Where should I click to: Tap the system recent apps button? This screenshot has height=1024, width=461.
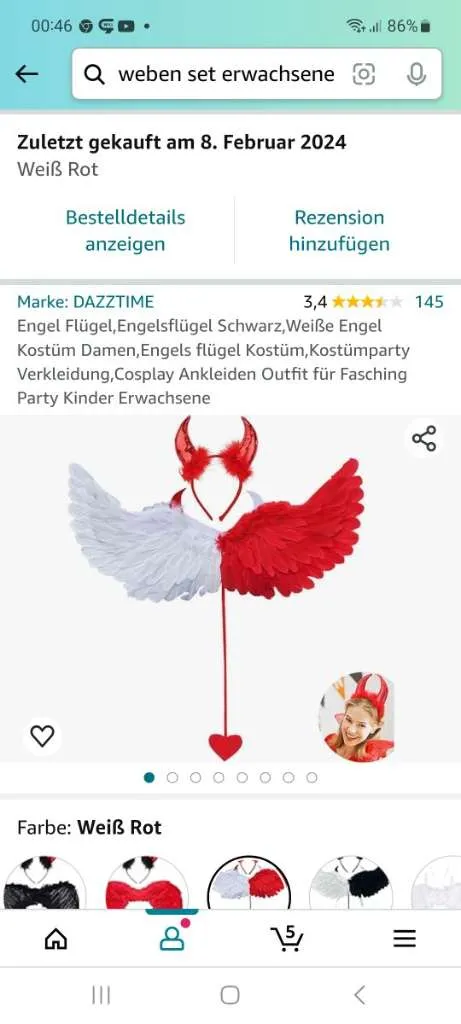point(101,995)
